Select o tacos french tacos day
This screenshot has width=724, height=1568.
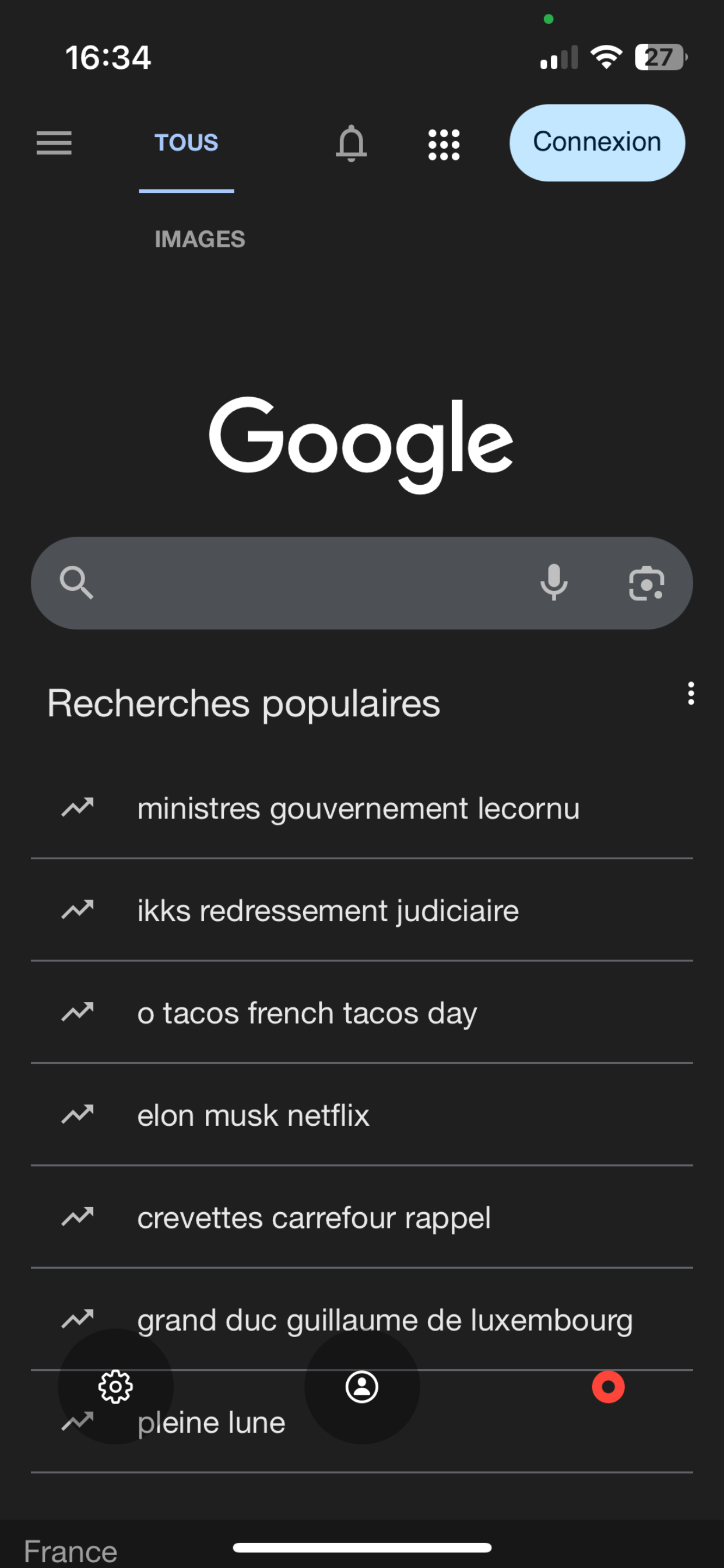(x=307, y=1013)
